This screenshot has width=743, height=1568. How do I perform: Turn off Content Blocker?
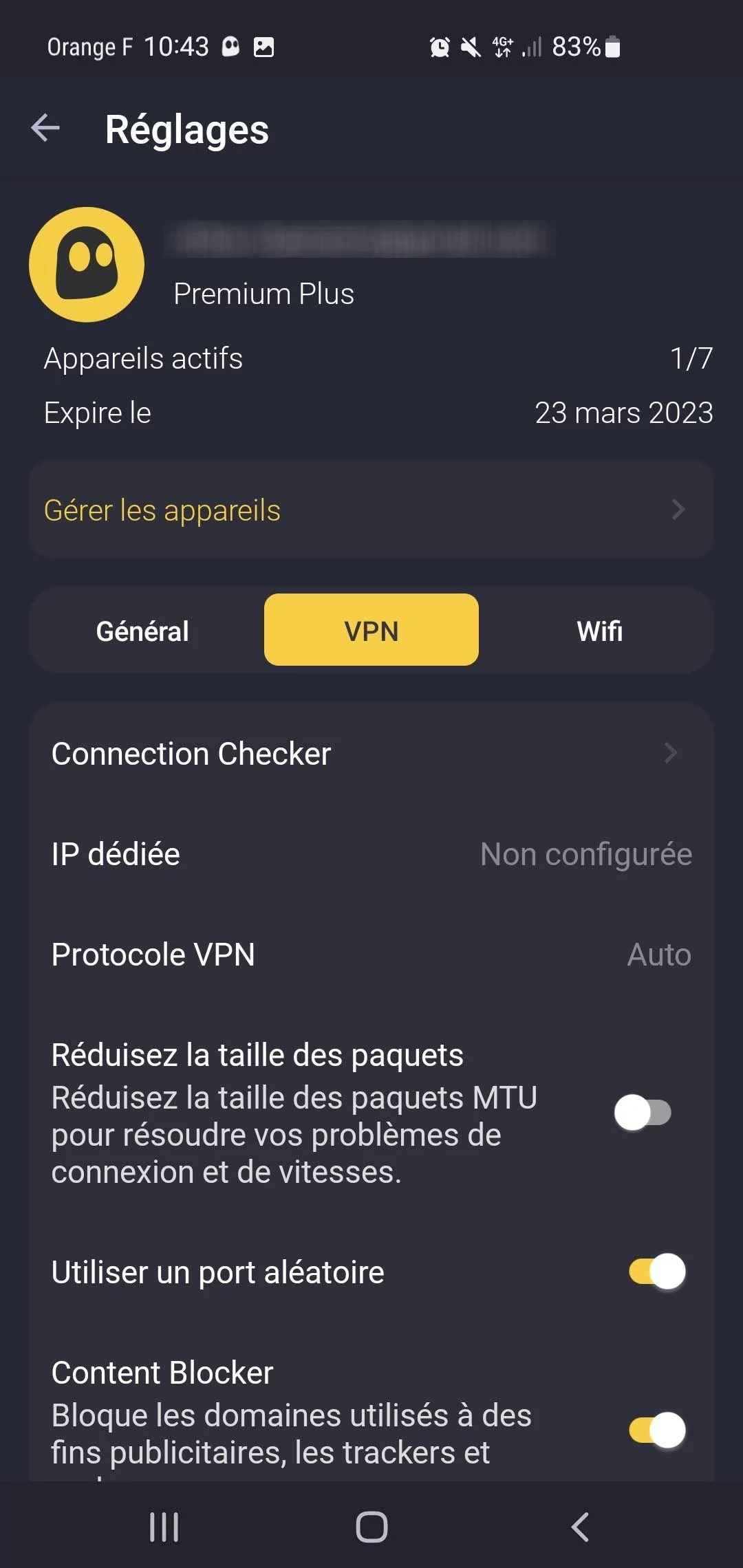pyautogui.click(x=657, y=1430)
